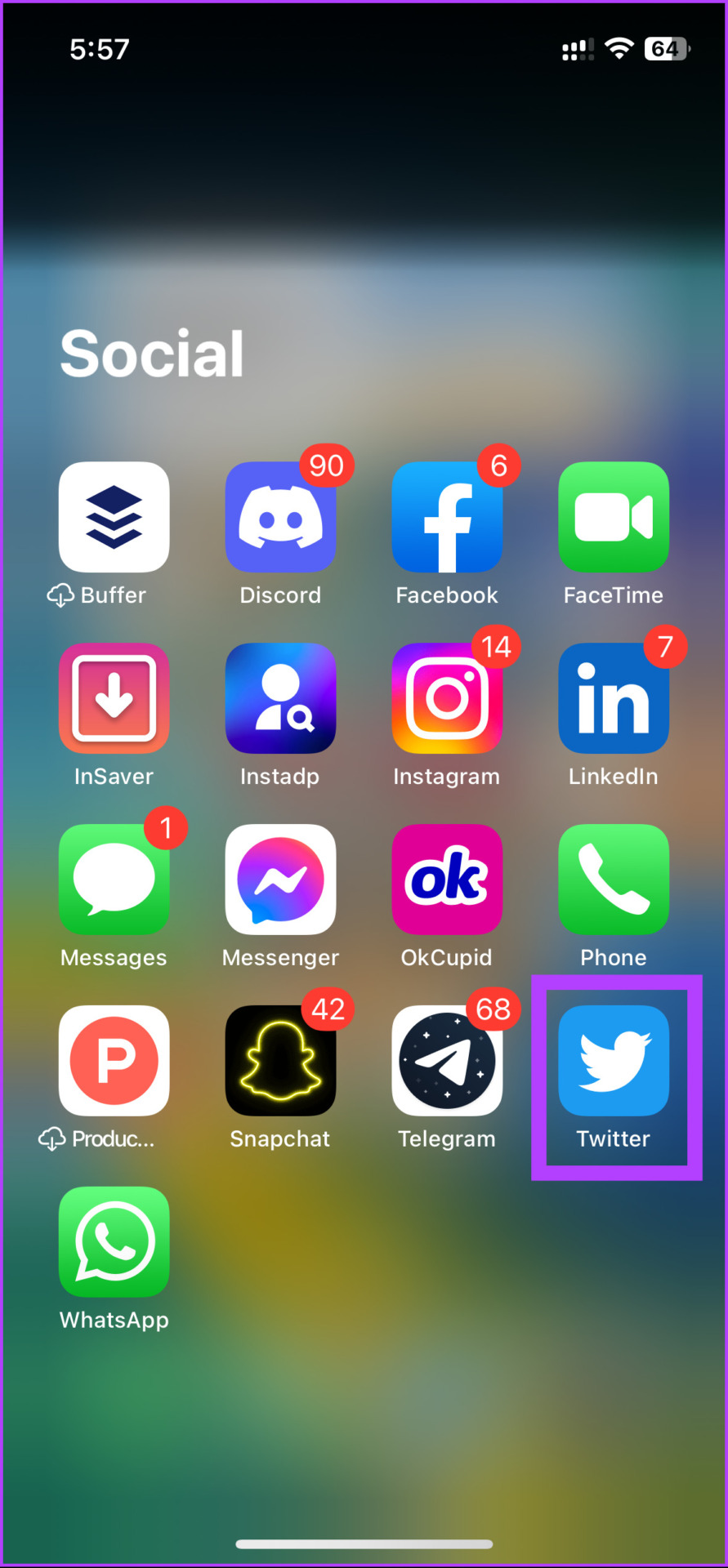Open Telegram
The height and width of the screenshot is (1568, 728).
(x=447, y=1061)
